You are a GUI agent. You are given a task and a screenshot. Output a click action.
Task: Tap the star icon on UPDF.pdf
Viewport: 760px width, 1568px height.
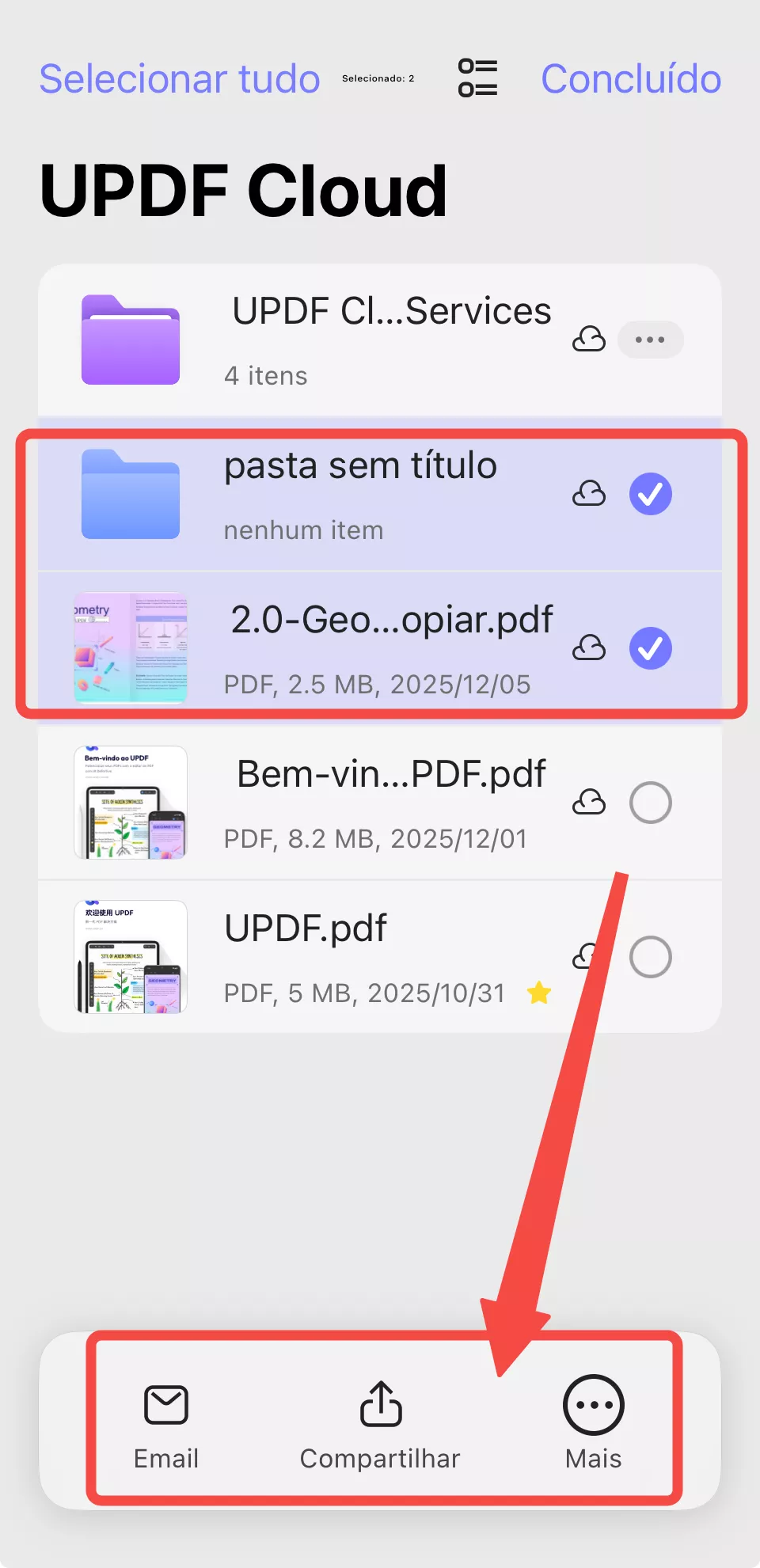point(538,993)
